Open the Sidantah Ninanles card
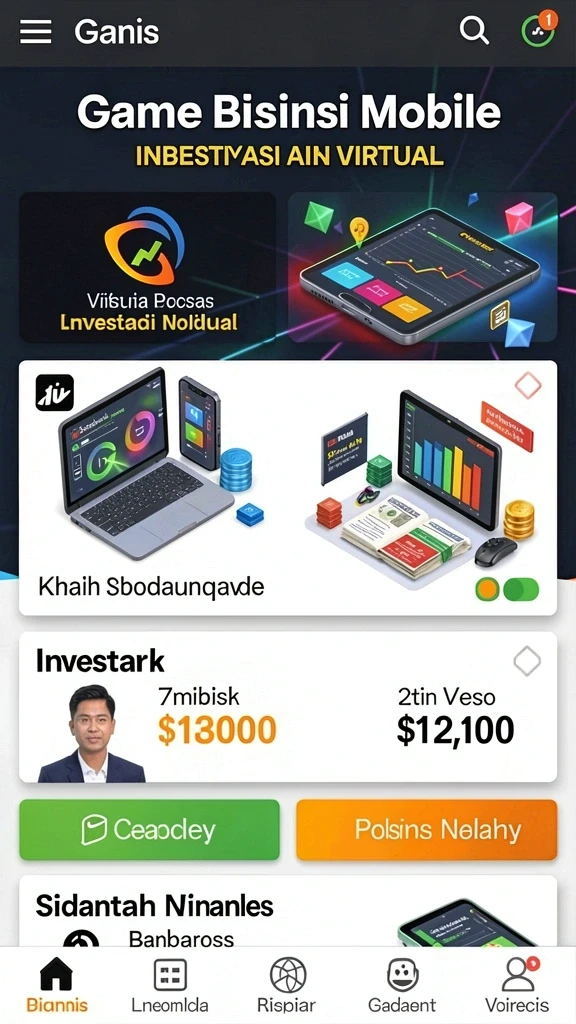576x1024 pixels. pos(288,912)
